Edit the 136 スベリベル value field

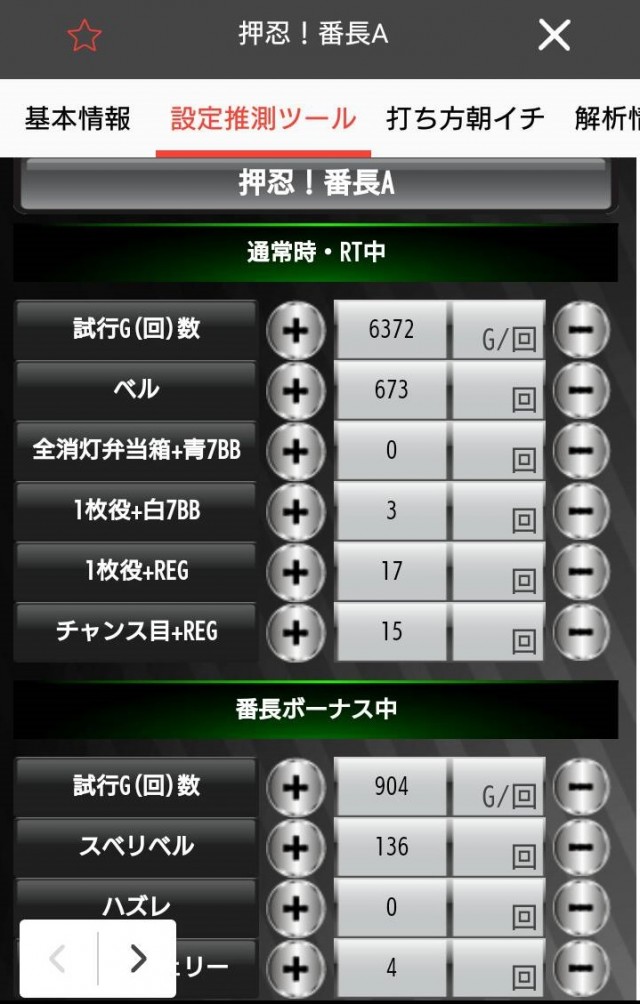391,847
